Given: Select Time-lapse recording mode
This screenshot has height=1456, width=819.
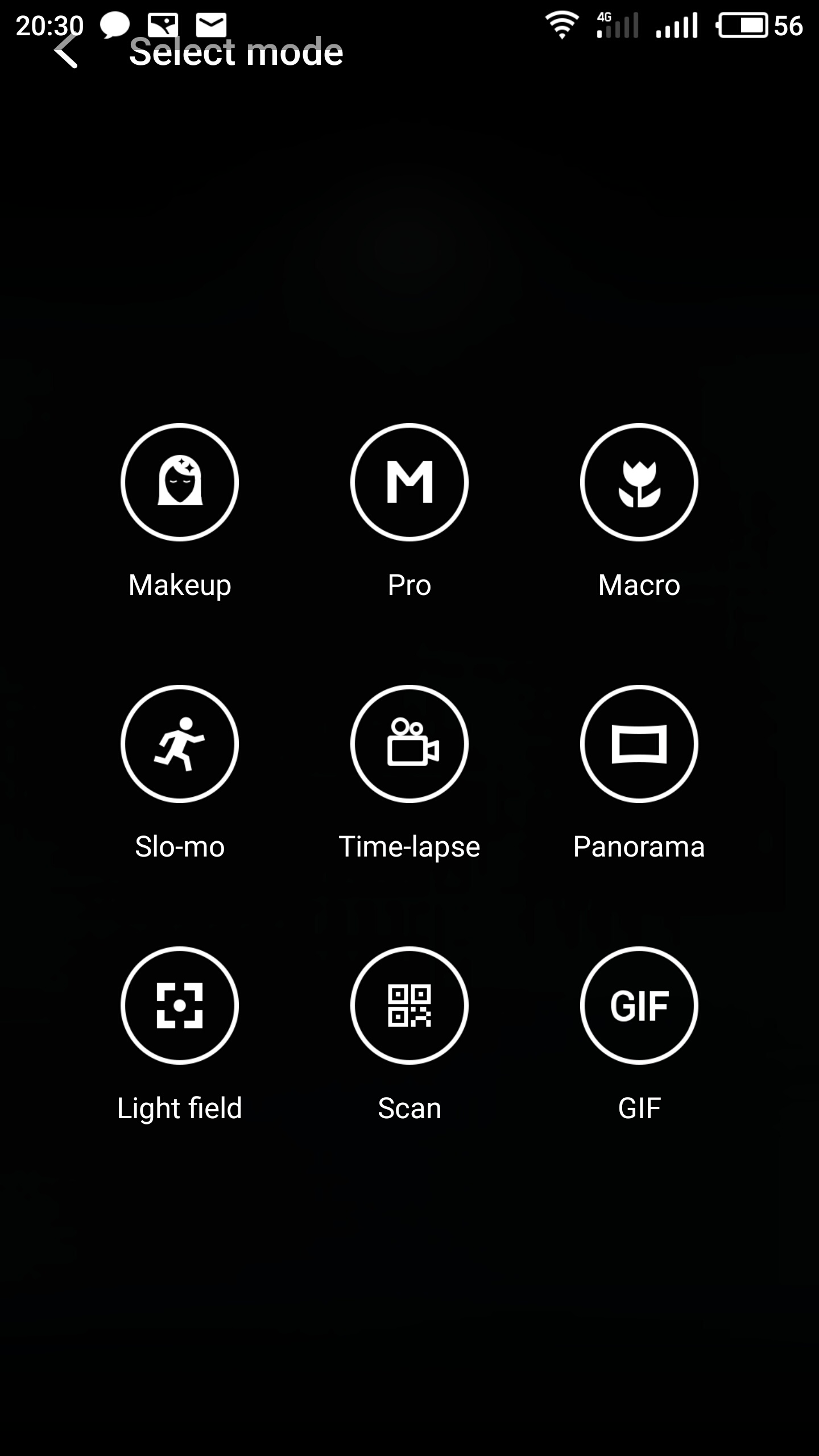Looking at the screenshot, I should click(x=409, y=744).
